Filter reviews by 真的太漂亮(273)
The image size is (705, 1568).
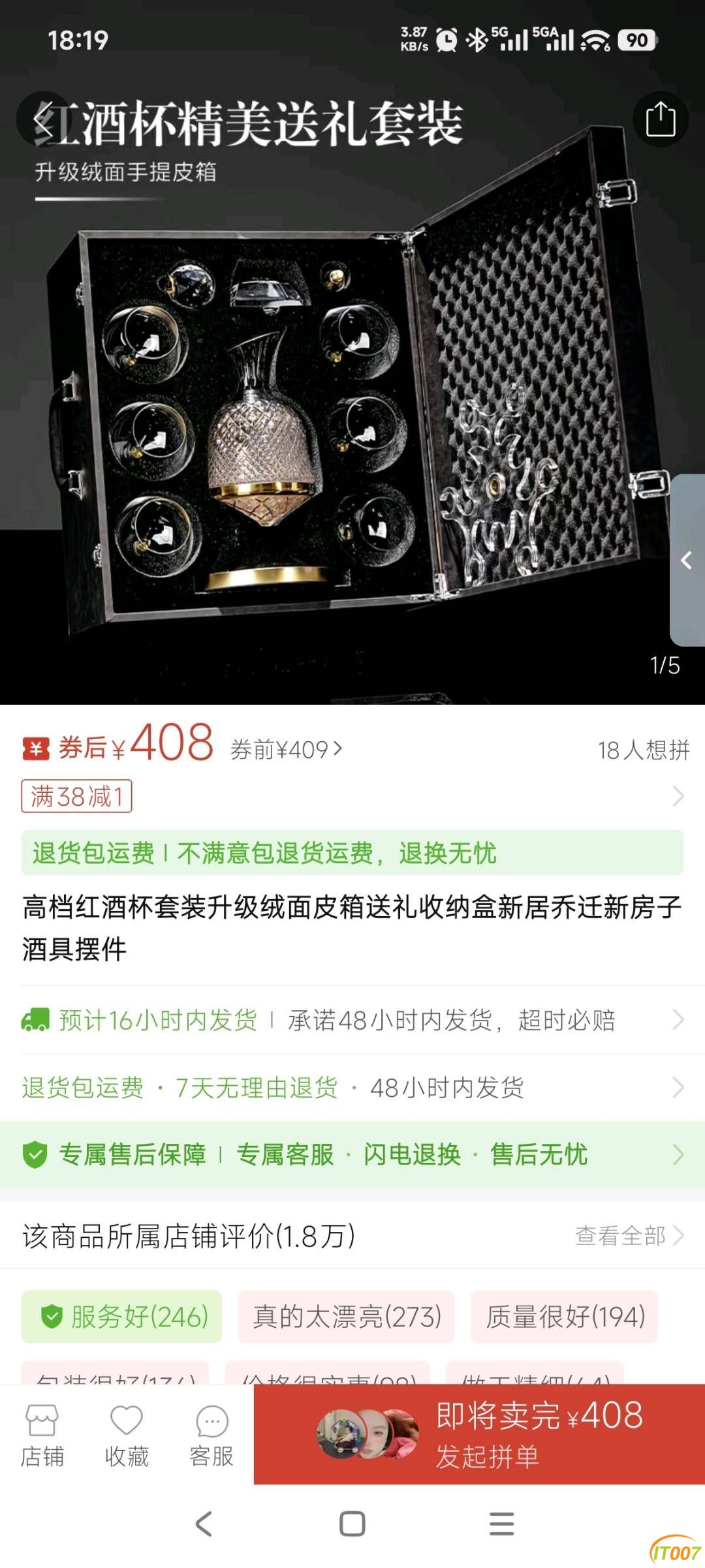(x=346, y=1317)
